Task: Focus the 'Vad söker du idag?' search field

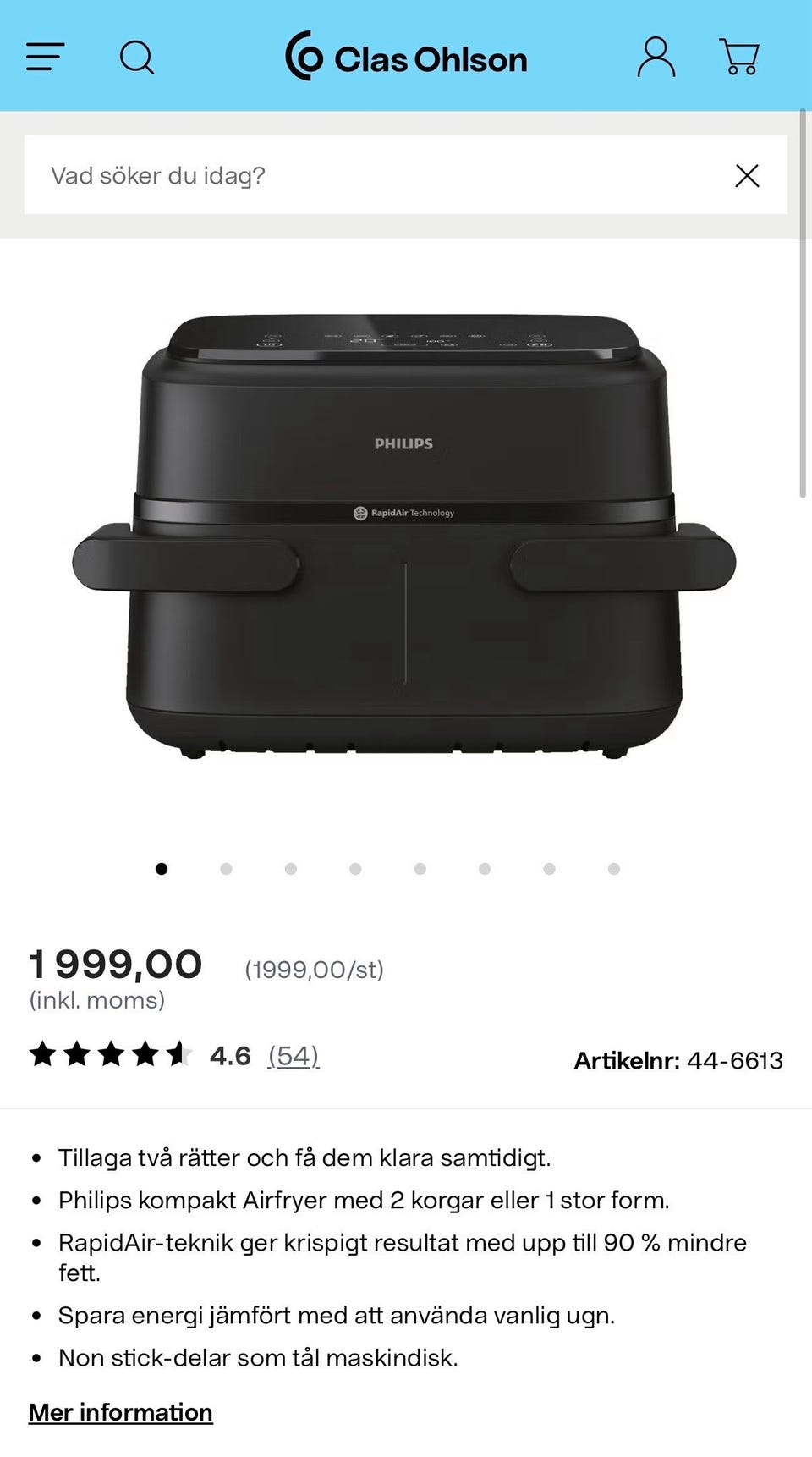Action: pyautogui.click(x=372, y=175)
